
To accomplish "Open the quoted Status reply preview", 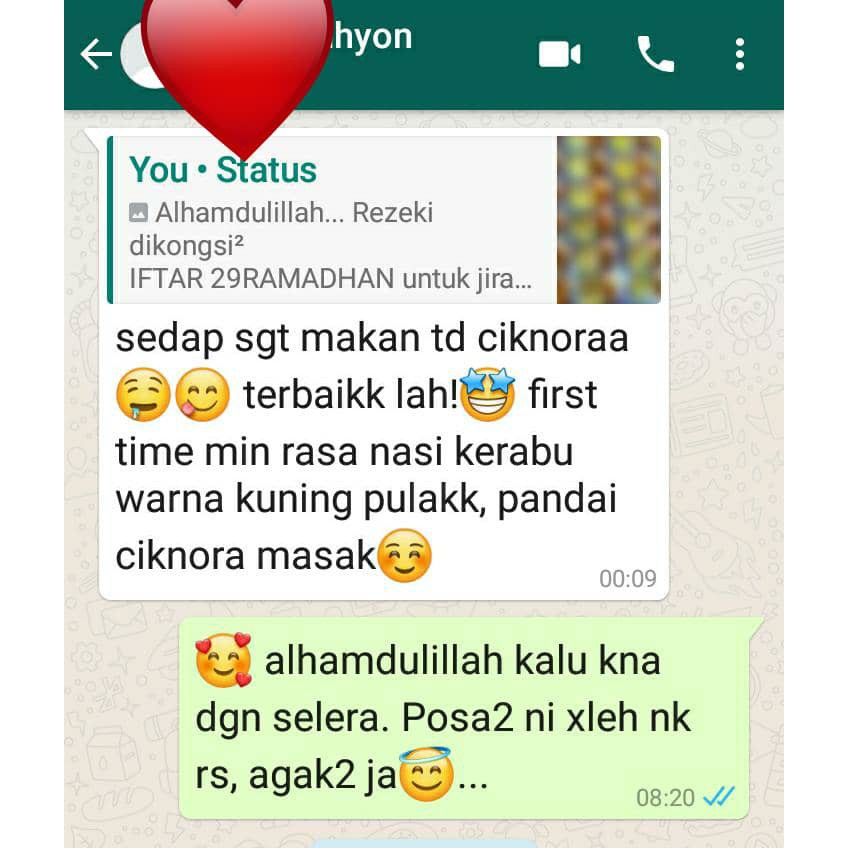I will point(385,220).
